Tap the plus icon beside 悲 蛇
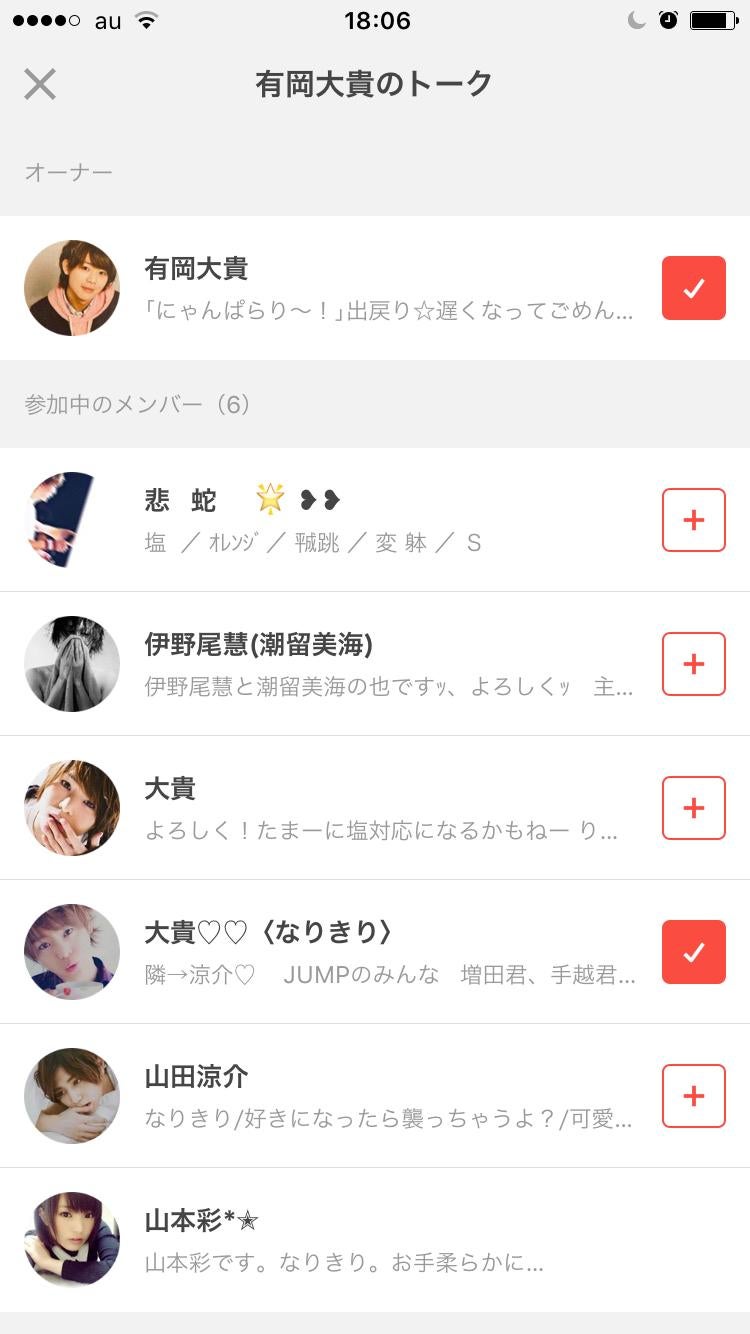The width and height of the screenshot is (750, 1334). [693, 519]
